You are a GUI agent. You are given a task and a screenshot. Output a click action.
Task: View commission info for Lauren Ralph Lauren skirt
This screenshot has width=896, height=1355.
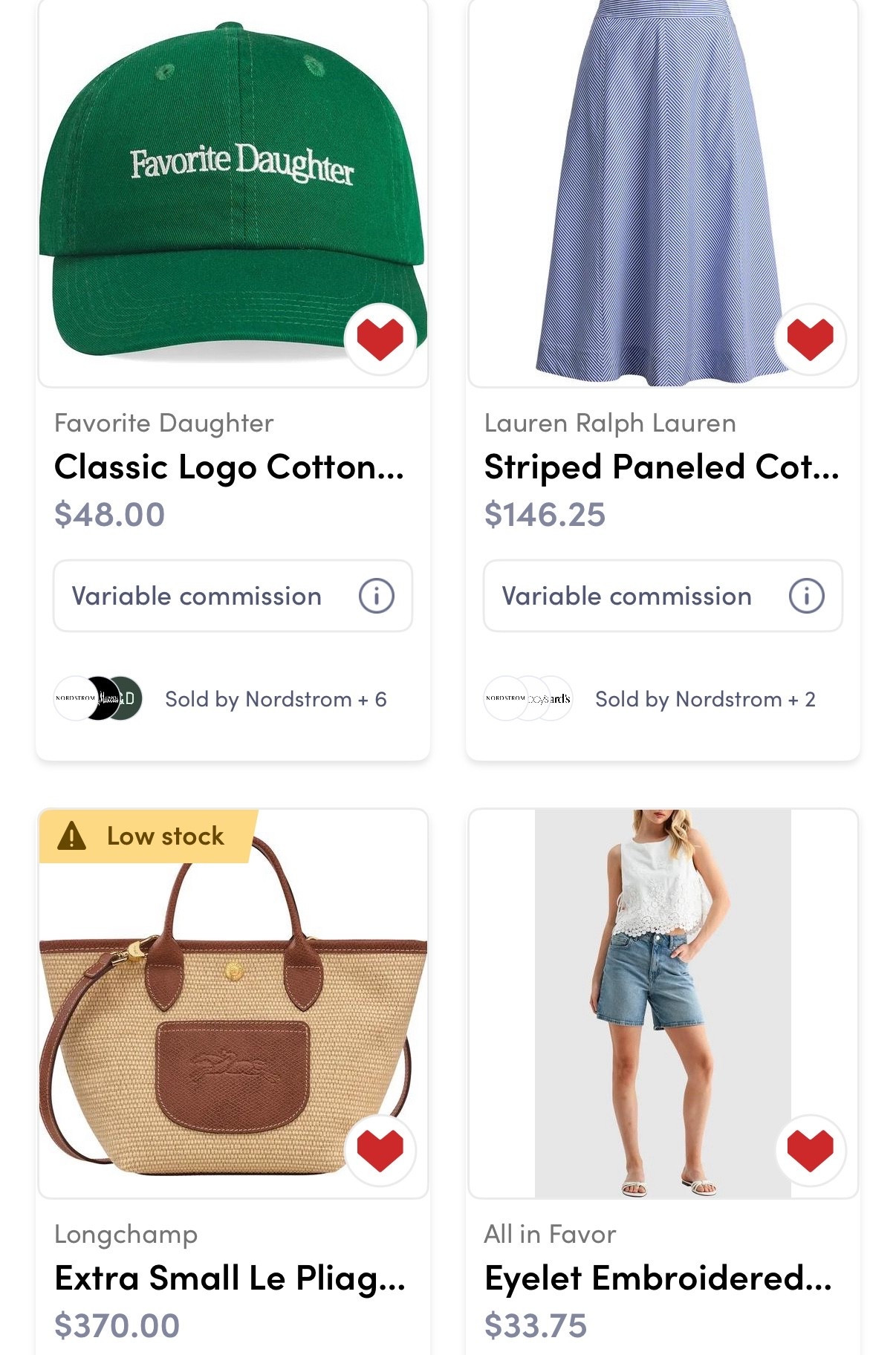point(807,596)
